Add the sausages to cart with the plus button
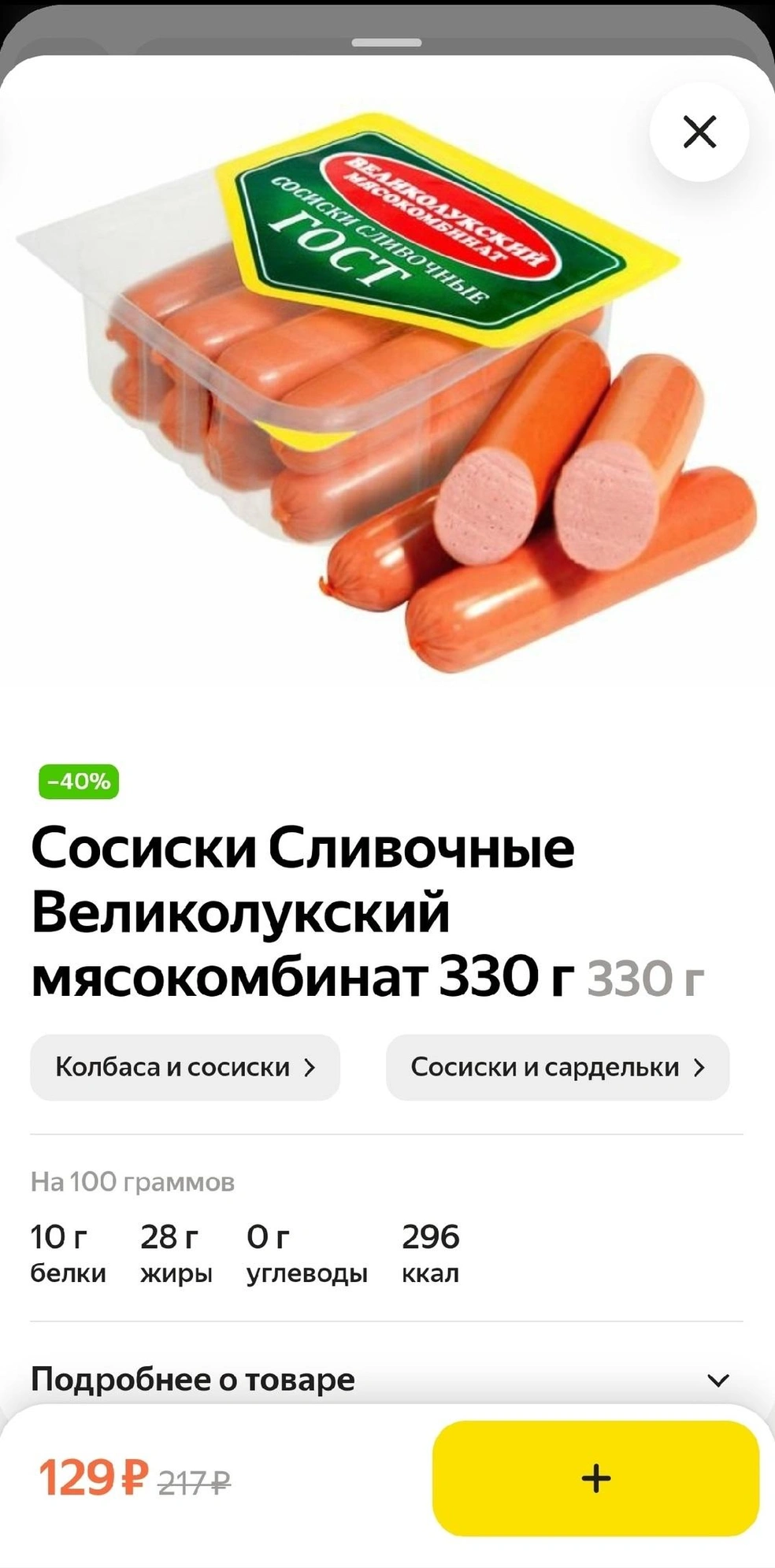The image size is (775, 1568). (x=595, y=1477)
